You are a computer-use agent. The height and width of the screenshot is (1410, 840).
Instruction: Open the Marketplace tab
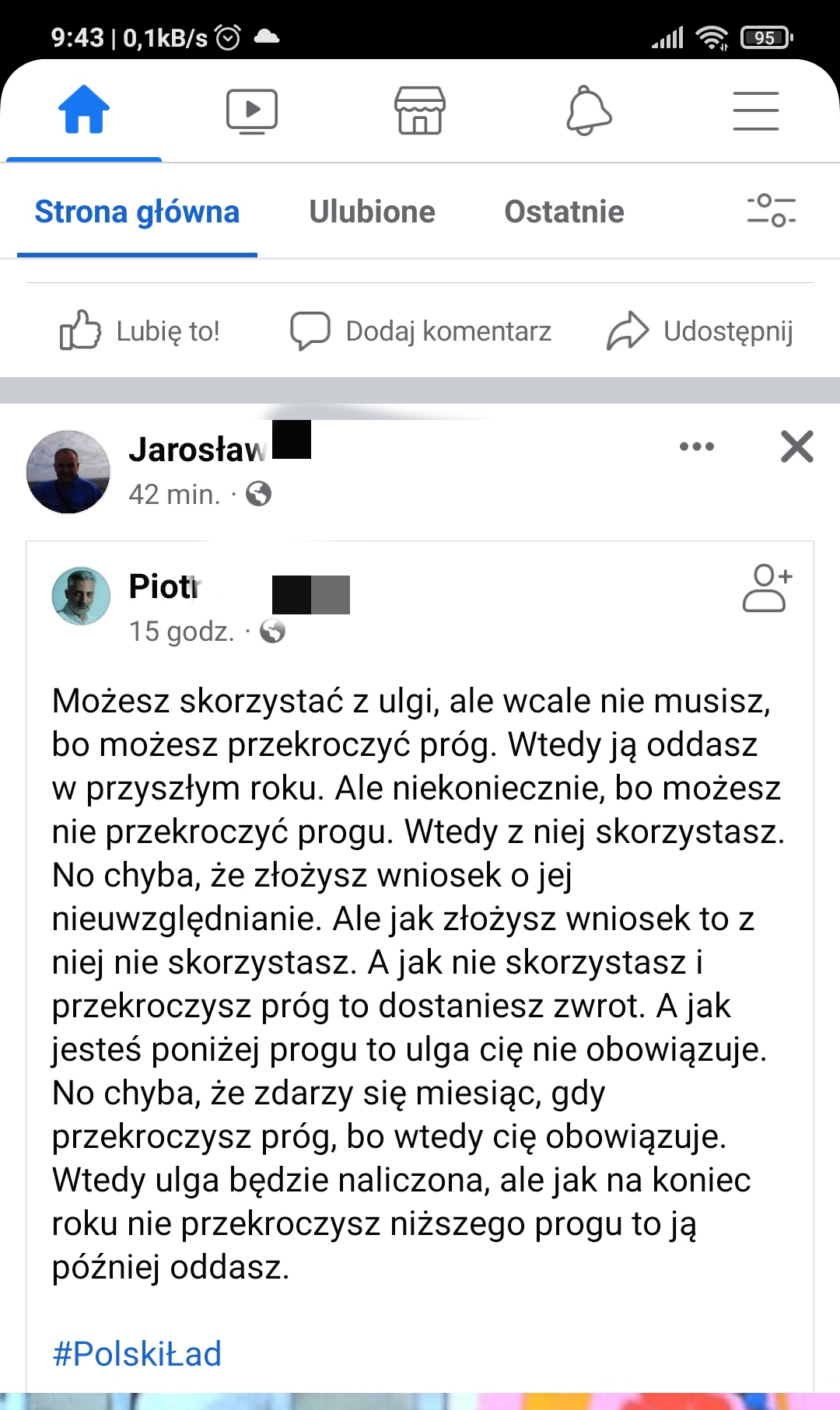(x=420, y=110)
